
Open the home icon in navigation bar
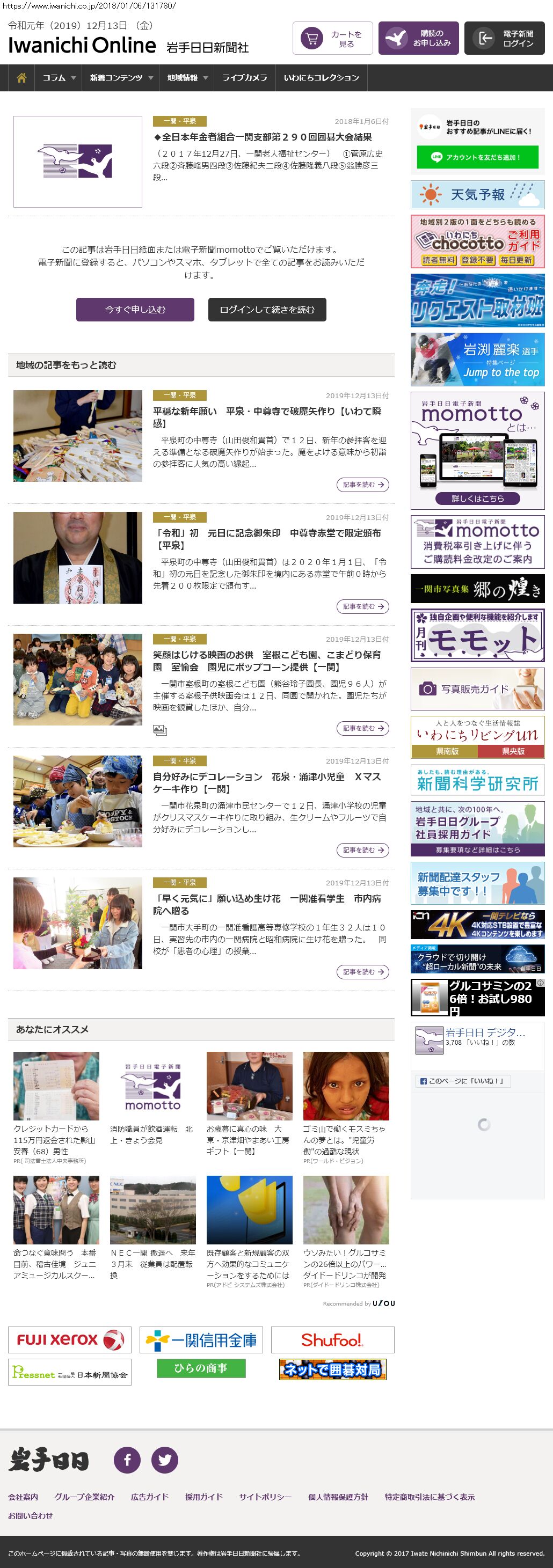(x=21, y=78)
